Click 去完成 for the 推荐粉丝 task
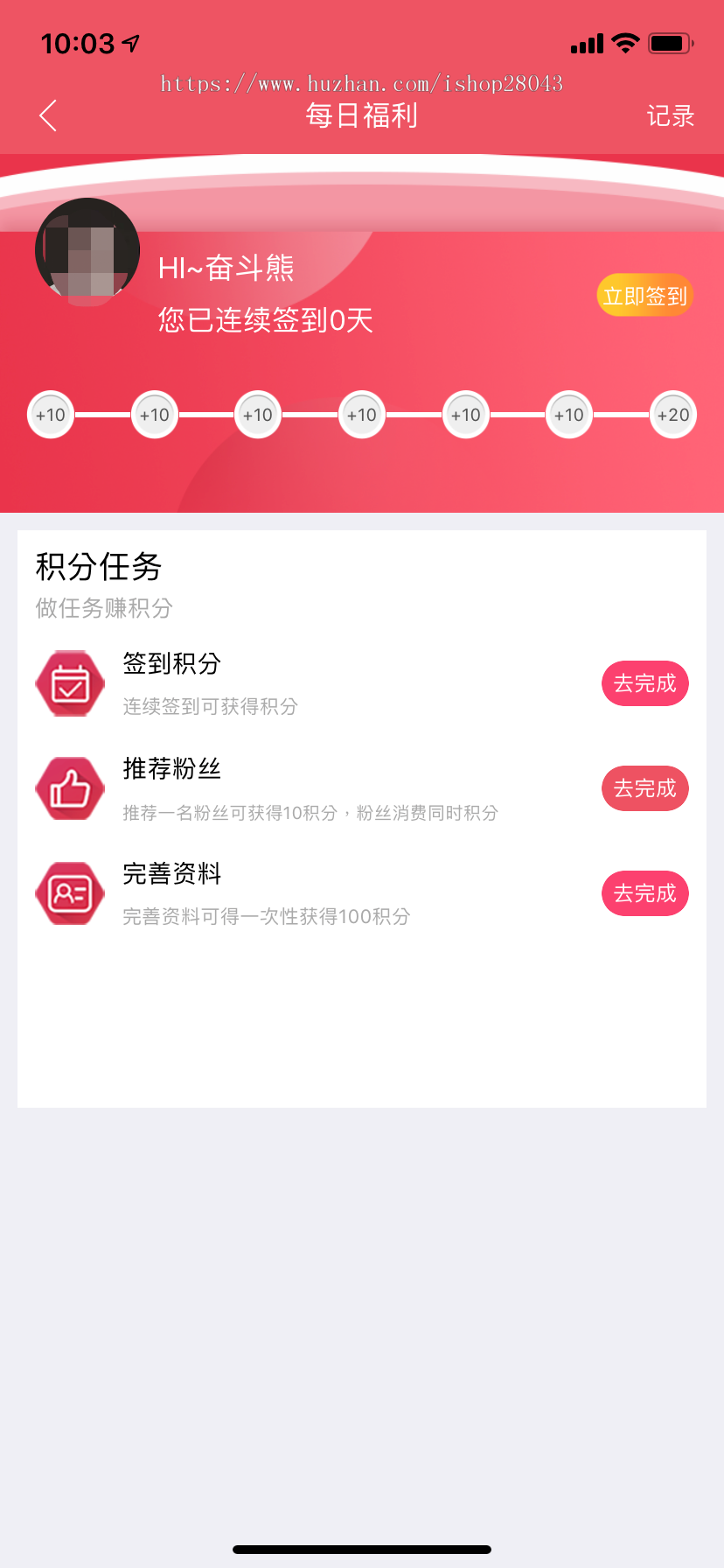 (x=644, y=788)
